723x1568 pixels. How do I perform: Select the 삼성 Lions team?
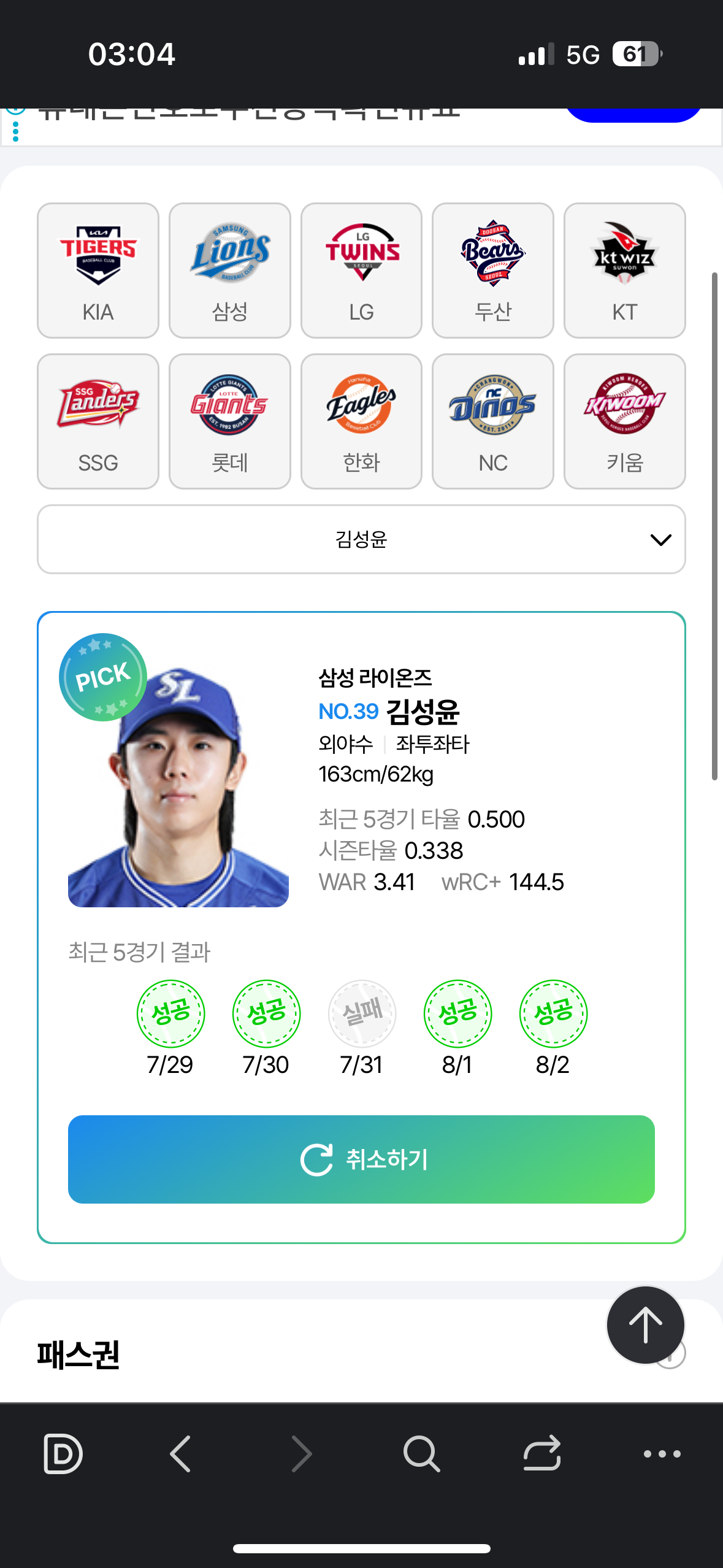(x=230, y=271)
